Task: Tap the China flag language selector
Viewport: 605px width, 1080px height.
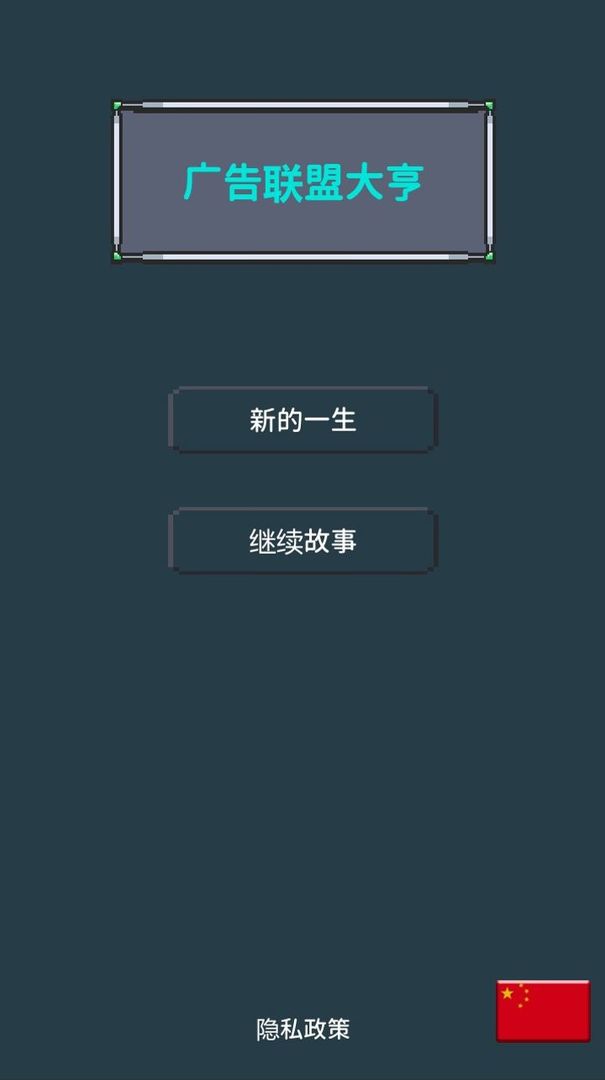Action: 543,1010
